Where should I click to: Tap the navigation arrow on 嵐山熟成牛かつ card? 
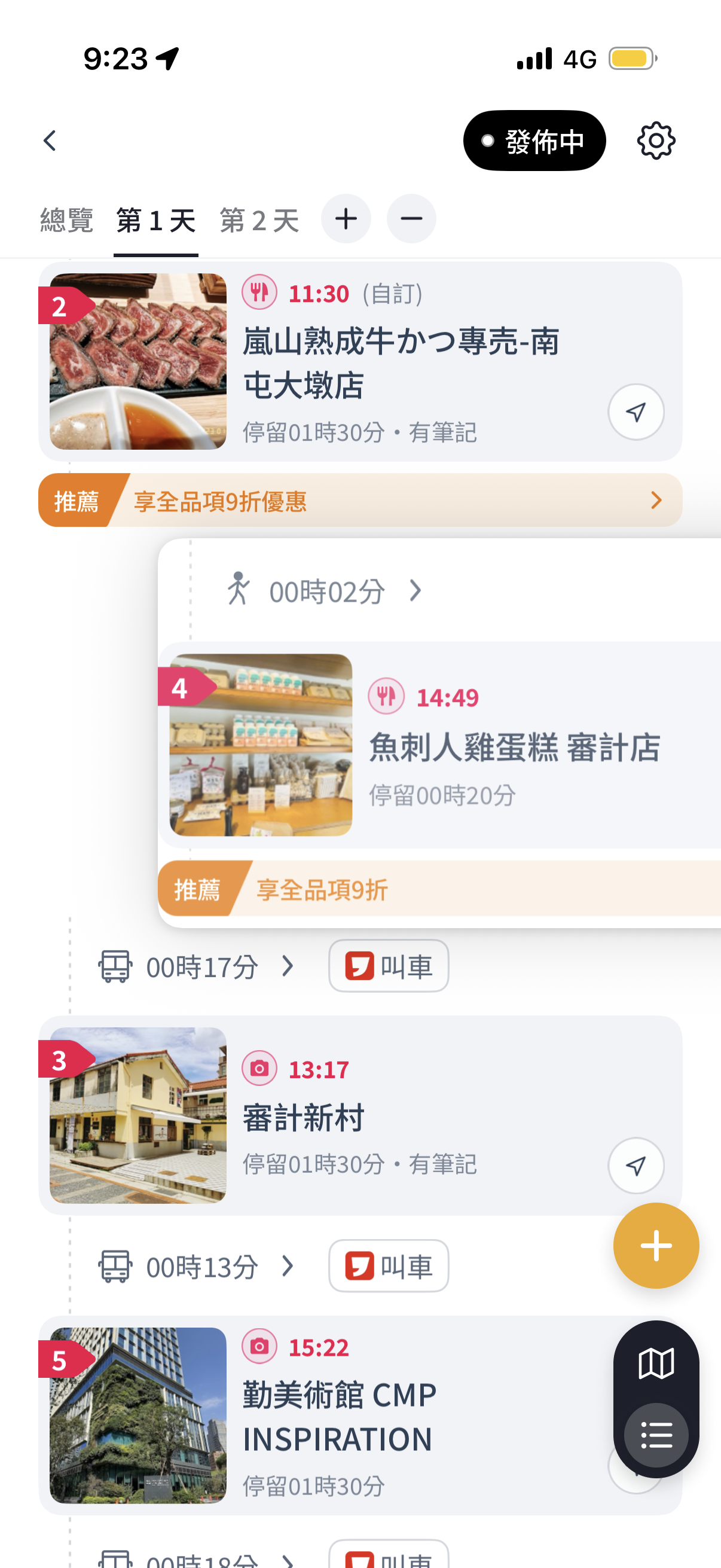[x=636, y=412]
